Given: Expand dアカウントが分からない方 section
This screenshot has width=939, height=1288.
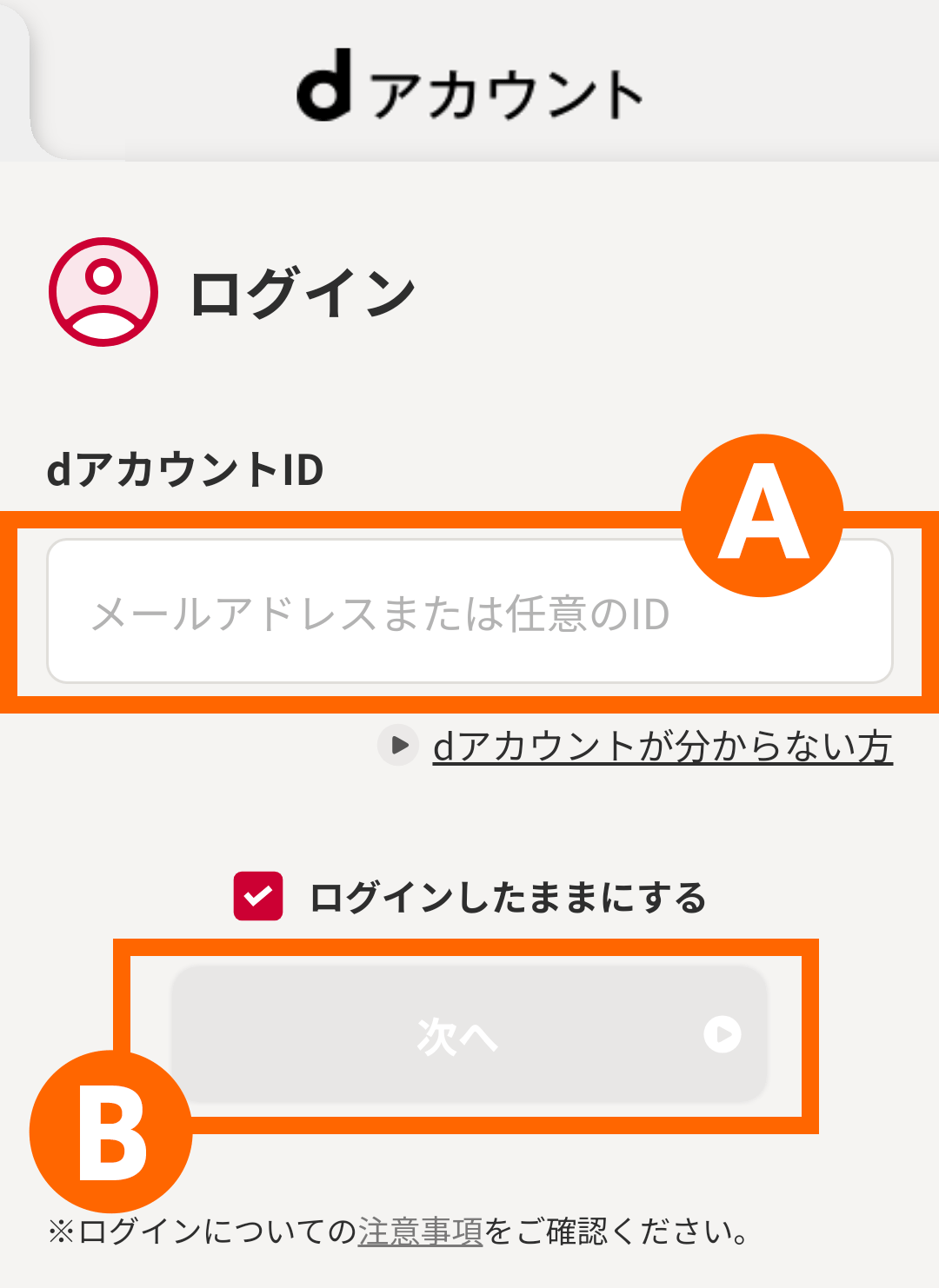Looking at the screenshot, I should (663, 746).
